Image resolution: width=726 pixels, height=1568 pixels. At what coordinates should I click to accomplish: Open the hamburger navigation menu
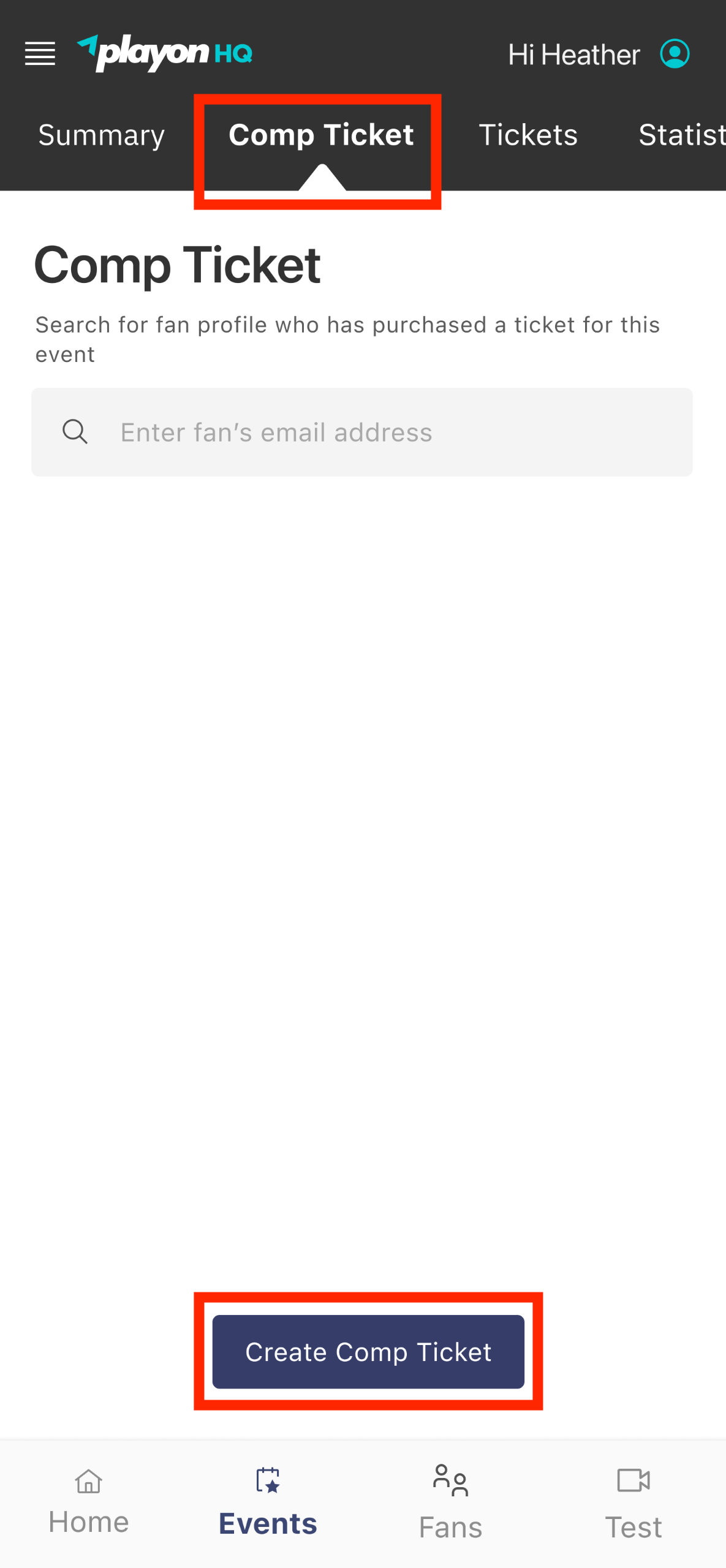click(40, 54)
